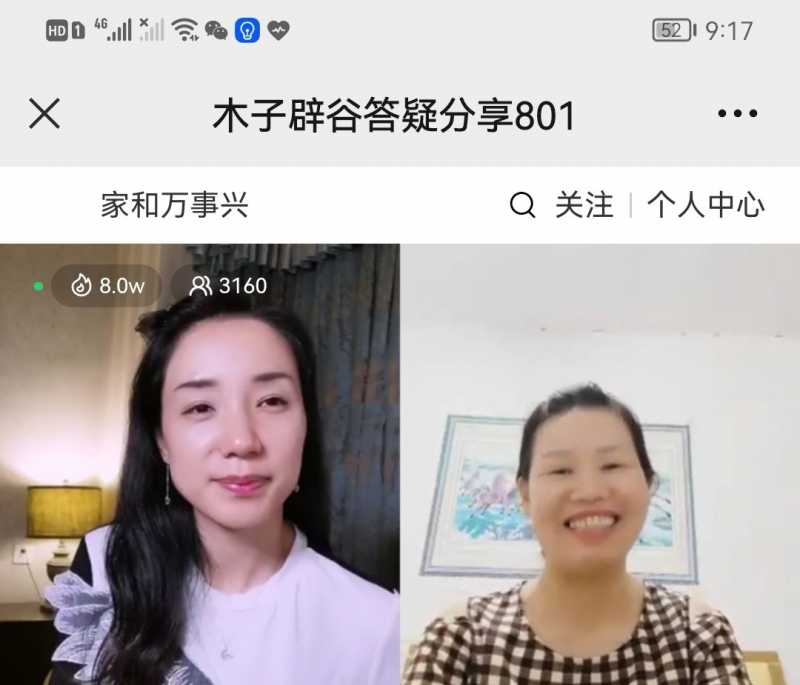The width and height of the screenshot is (800, 685).
Task: View the 3160 viewers list
Action: 229,286
